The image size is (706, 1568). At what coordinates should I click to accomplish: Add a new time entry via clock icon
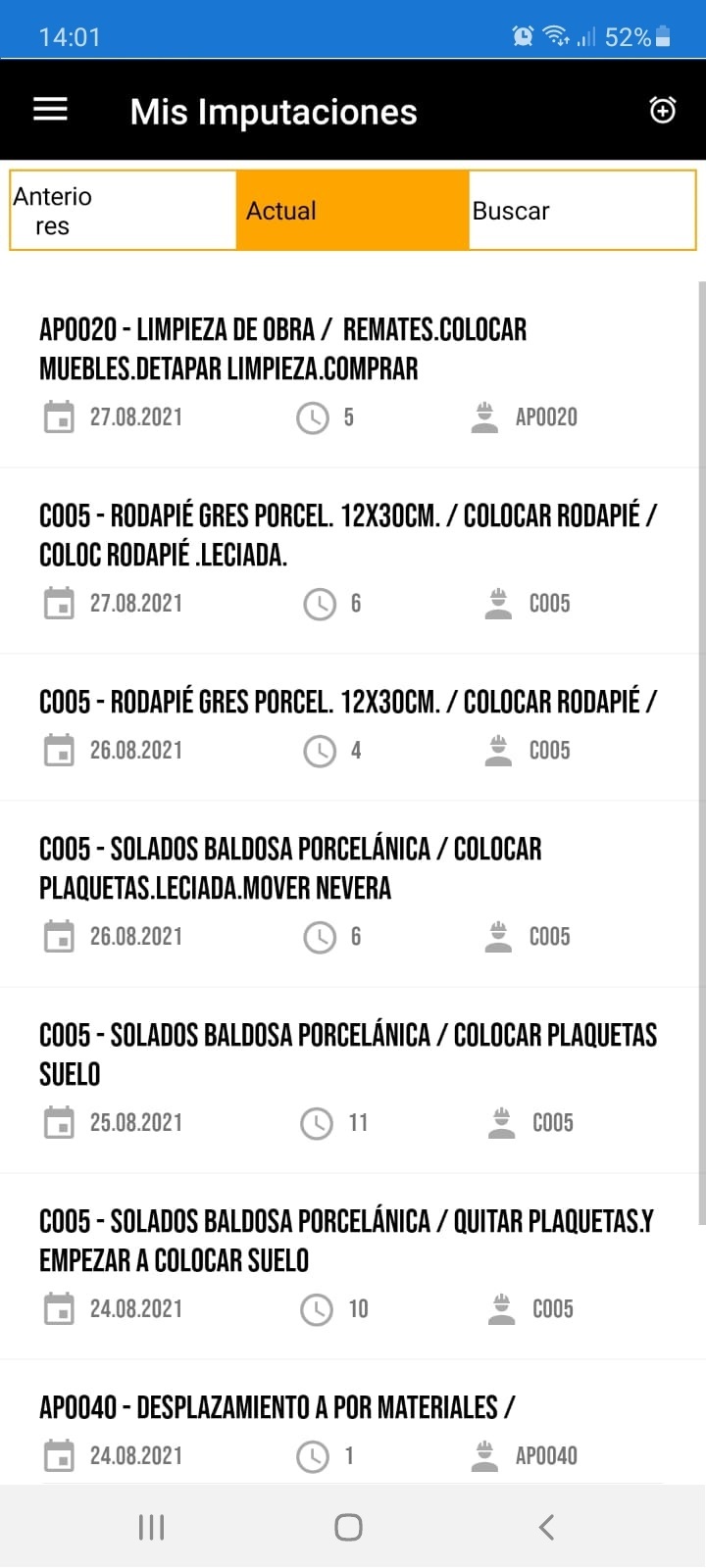pos(663,110)
